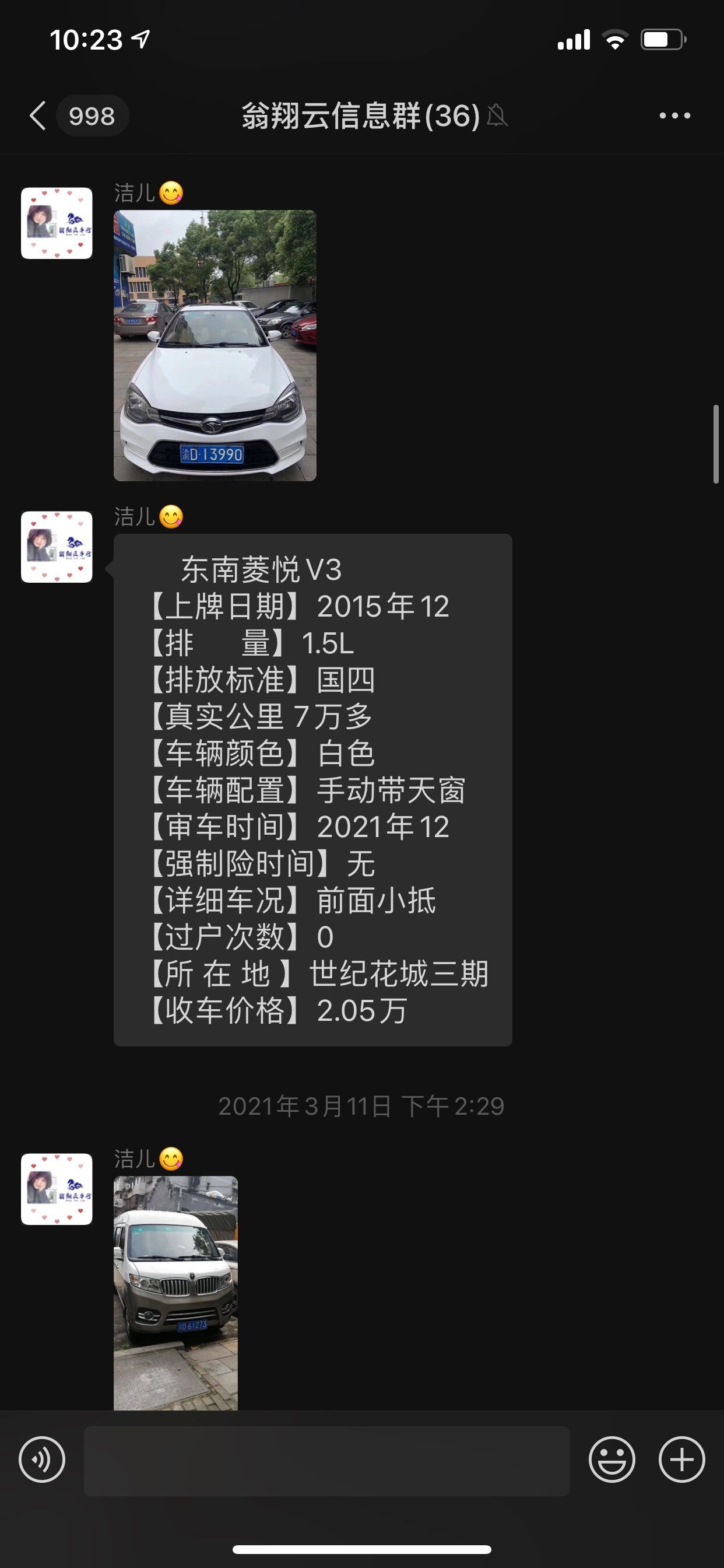Open the white sedan photo
Image resolution: width=724 pixels, height=1568 pixels.
pos(215,345)
